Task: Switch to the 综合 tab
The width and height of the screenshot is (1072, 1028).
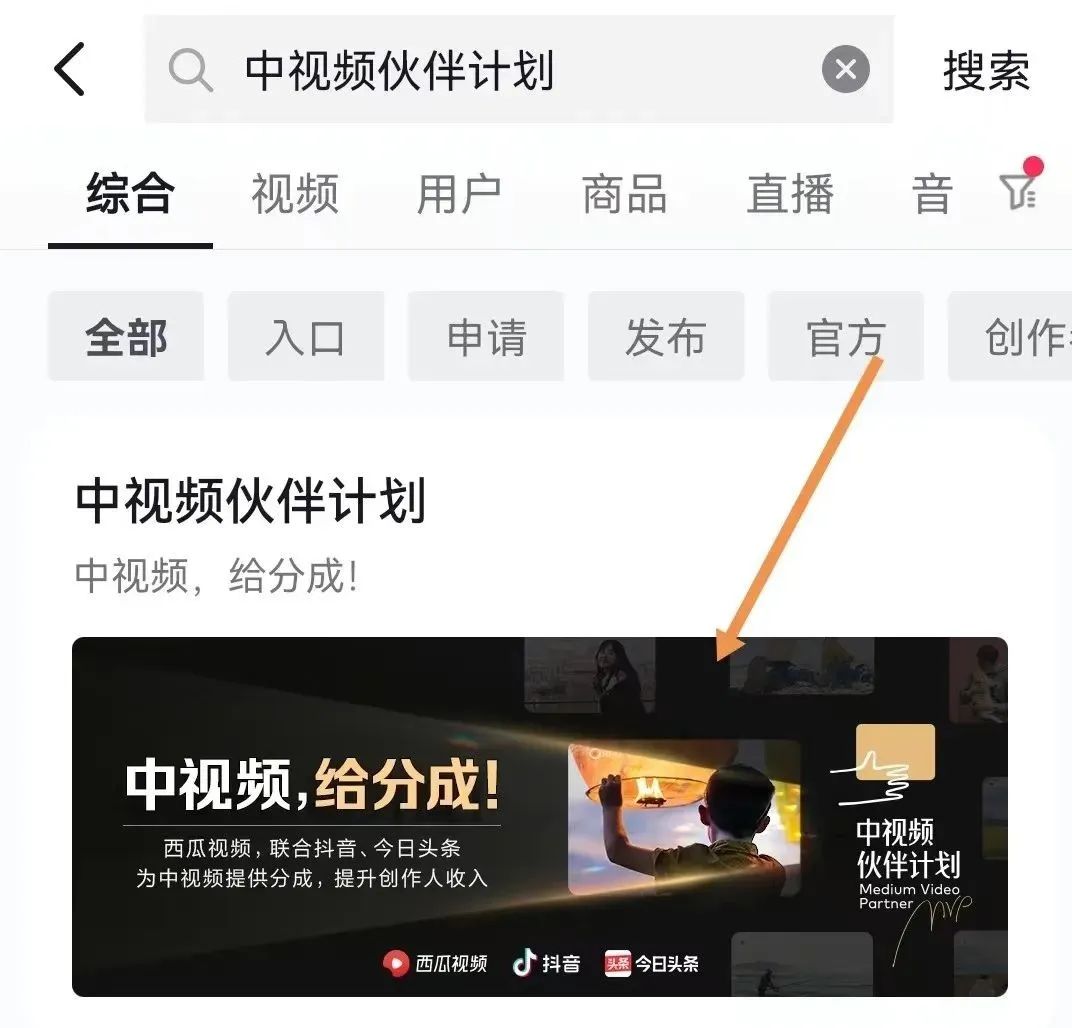Action: [x=130, y=193]
